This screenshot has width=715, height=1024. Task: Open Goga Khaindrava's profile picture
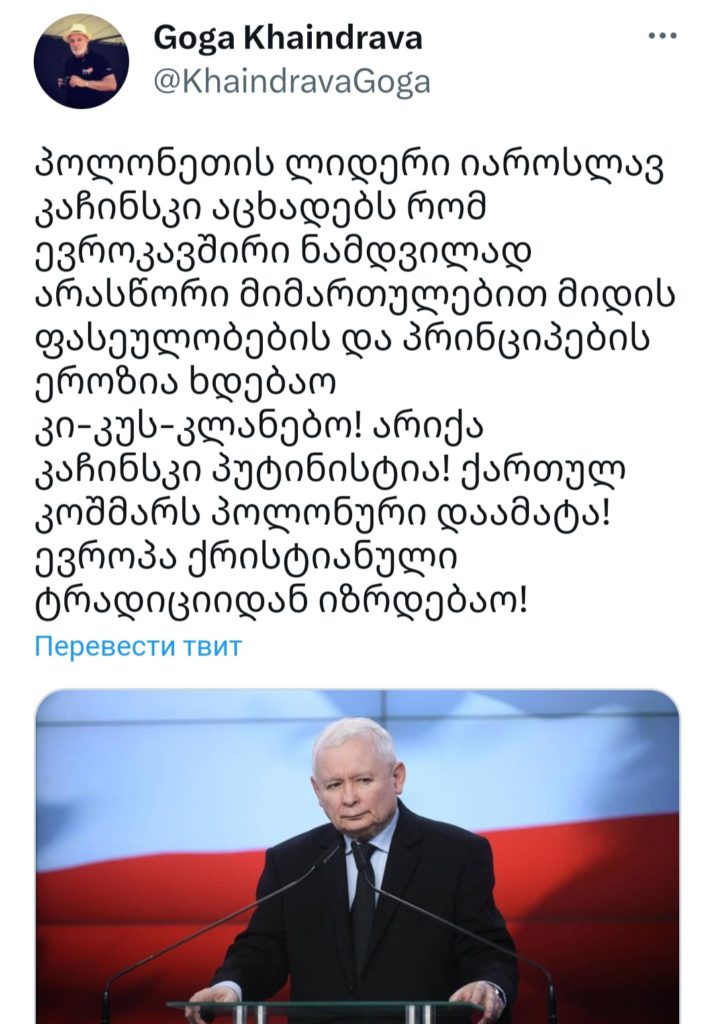coord(81,62)
